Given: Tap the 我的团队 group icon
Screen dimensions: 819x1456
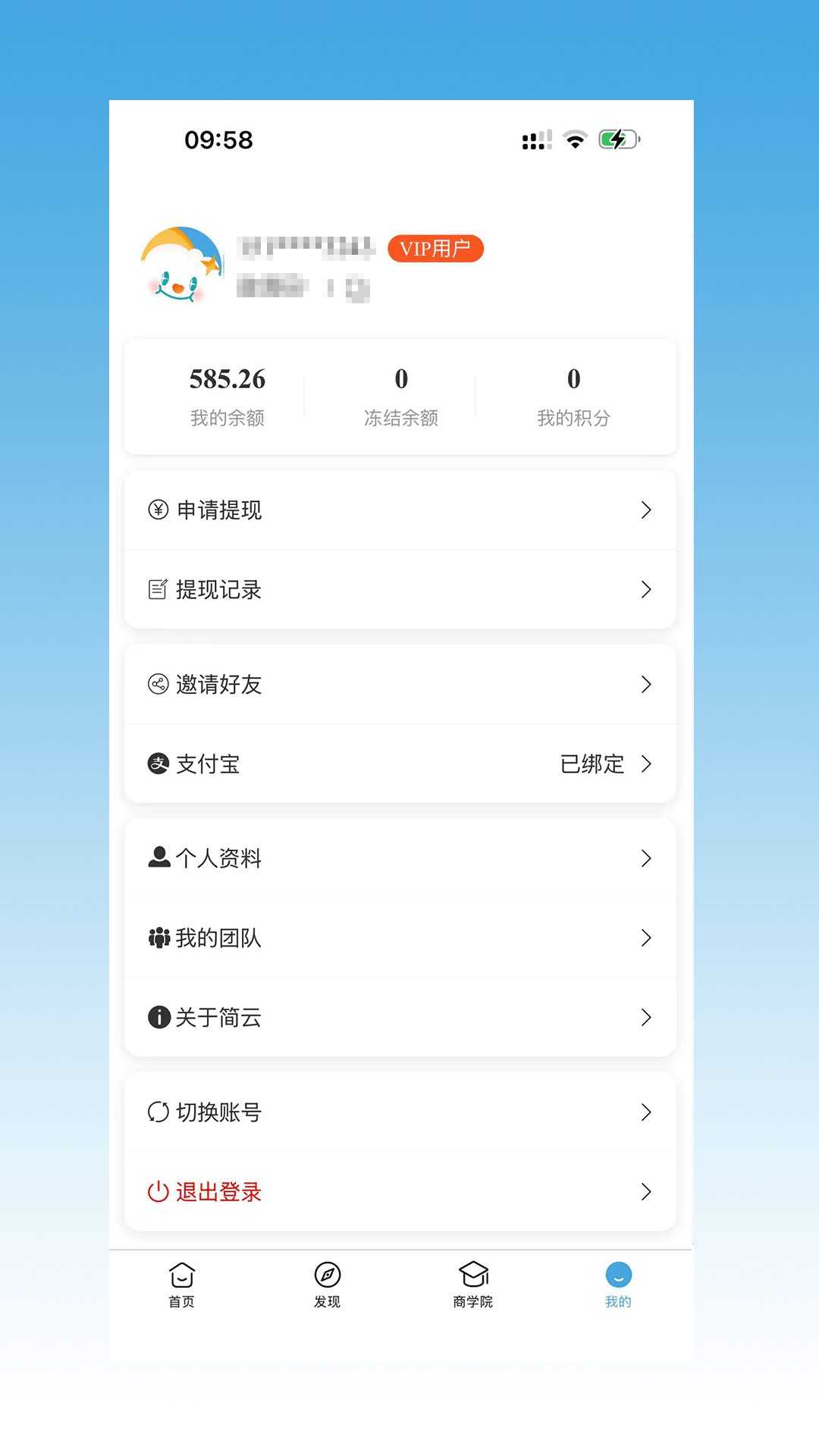Looking at the screenshot, I should (157, 938).
